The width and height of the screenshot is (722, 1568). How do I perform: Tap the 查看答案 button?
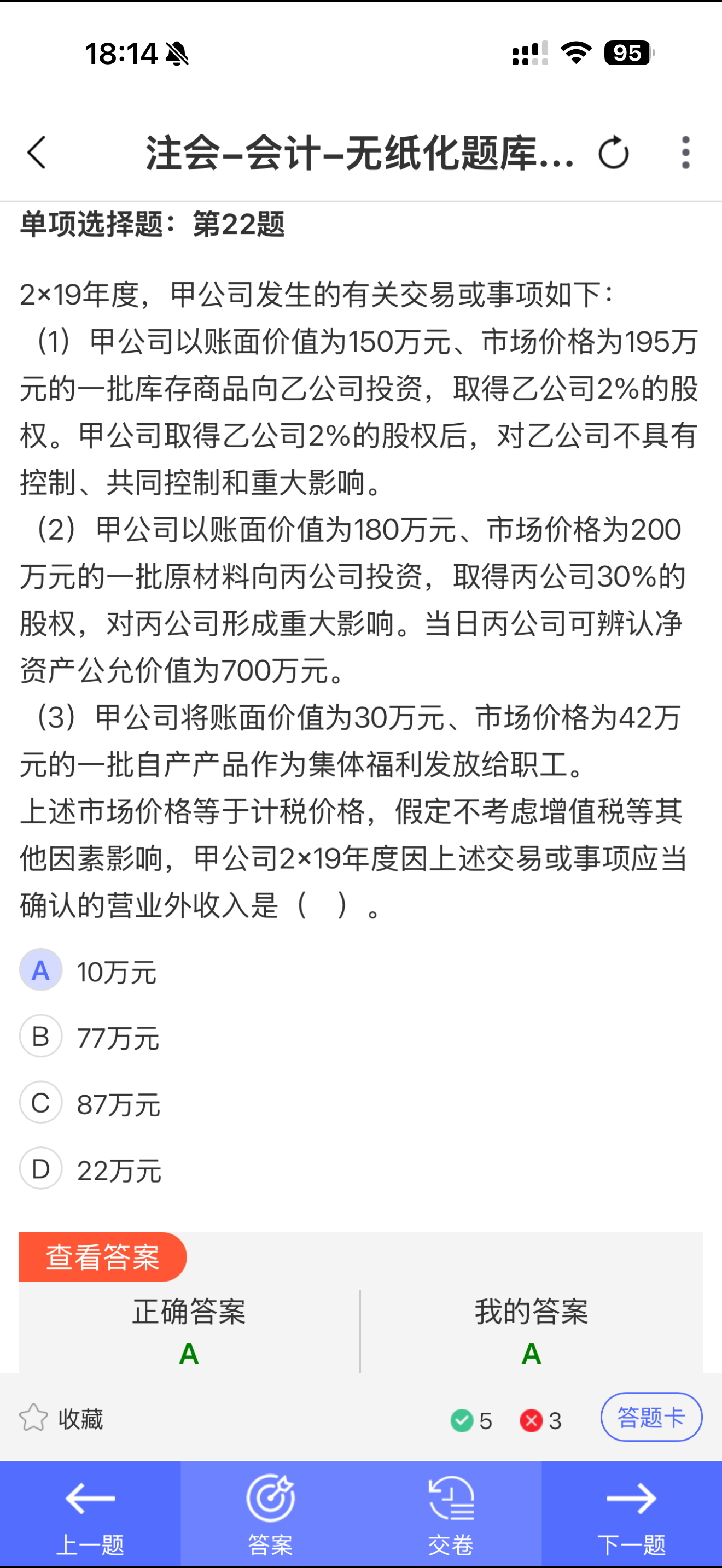pyautogui.click(x=102, y=1257)
